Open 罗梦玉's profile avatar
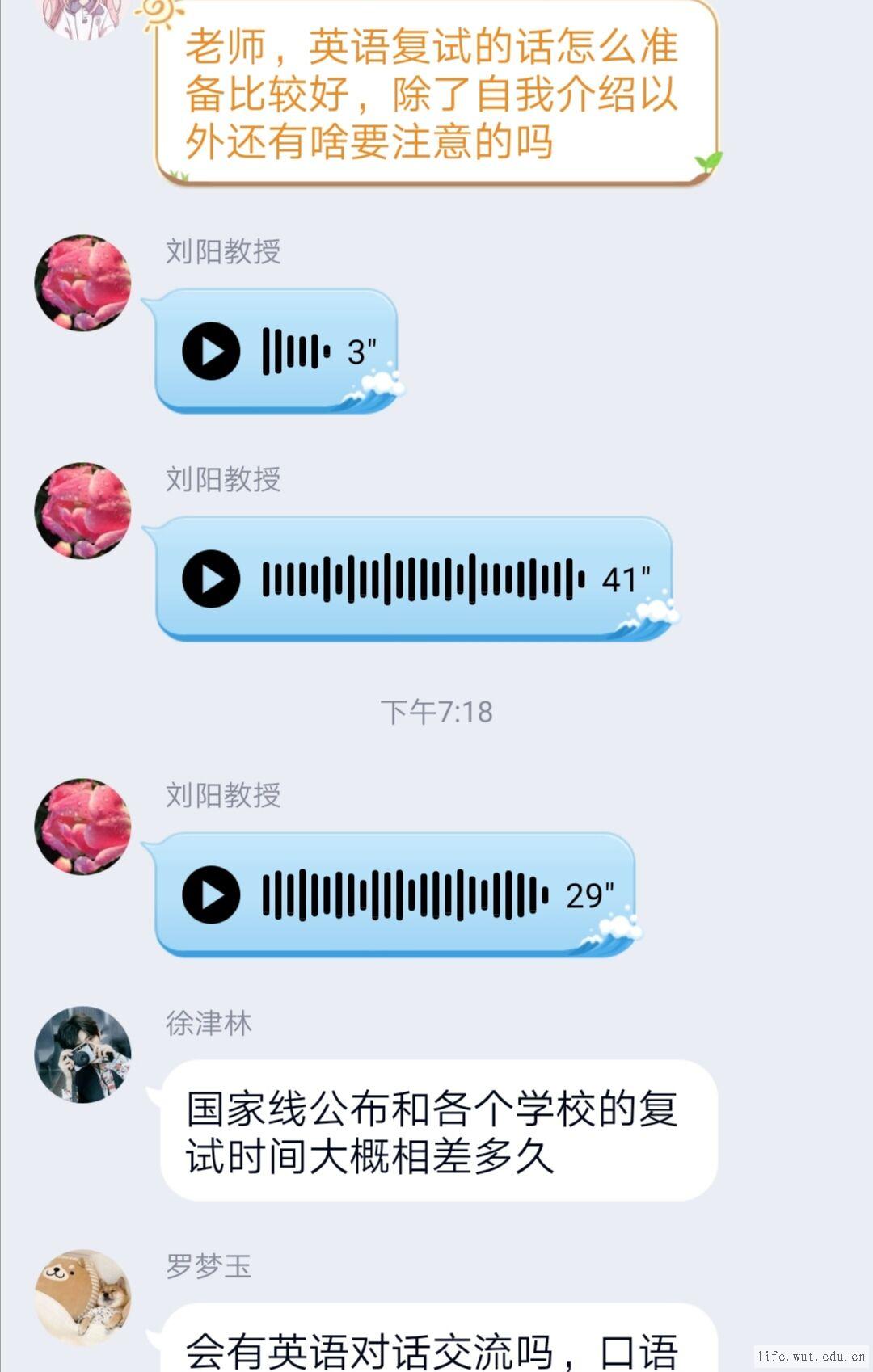The height and width of the screenshot is (1372, 873). 82,1298
